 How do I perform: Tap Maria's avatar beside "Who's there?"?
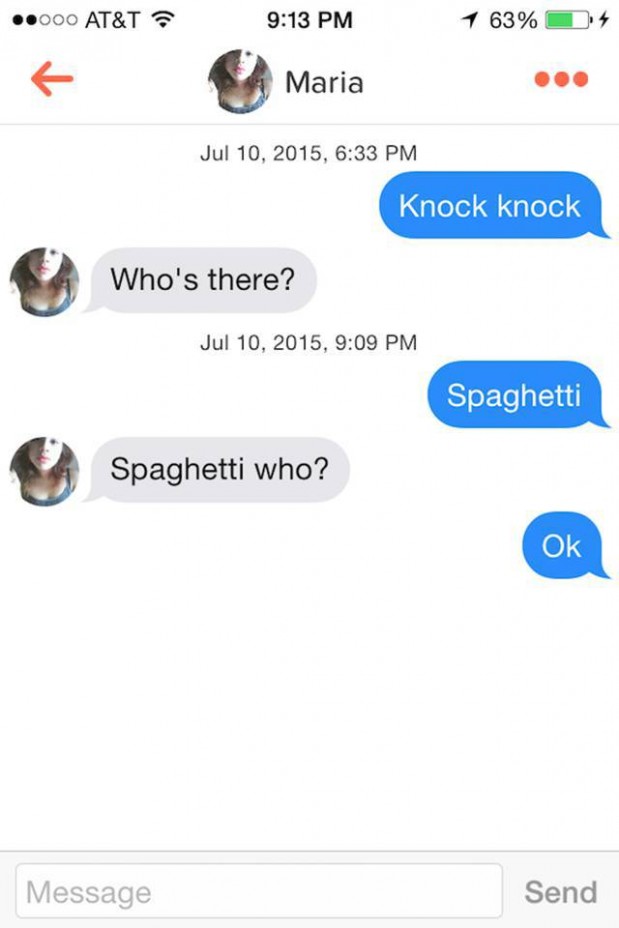click(44, 282)
